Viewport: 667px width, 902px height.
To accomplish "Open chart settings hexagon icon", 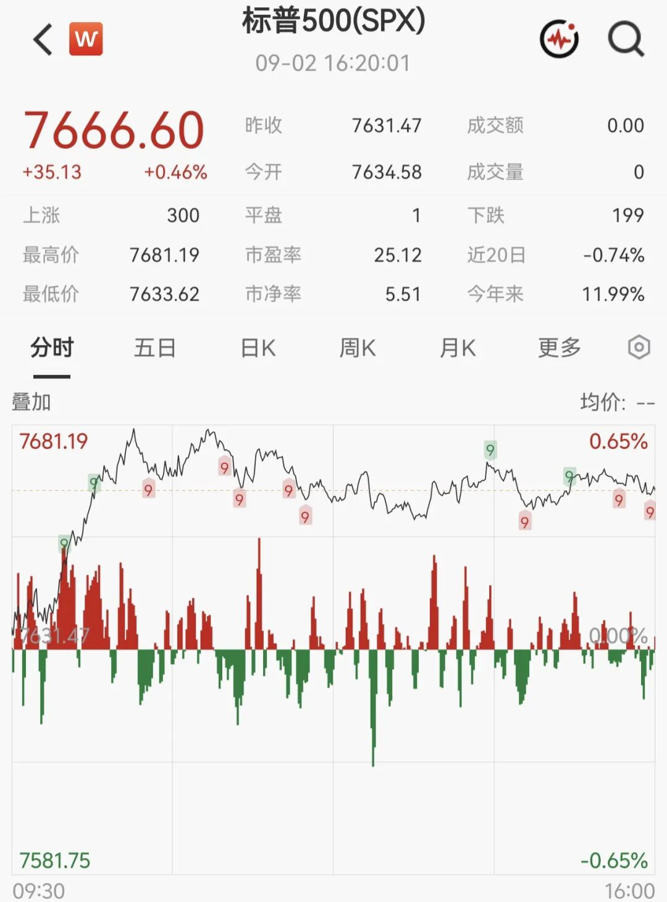I will 639,347.
